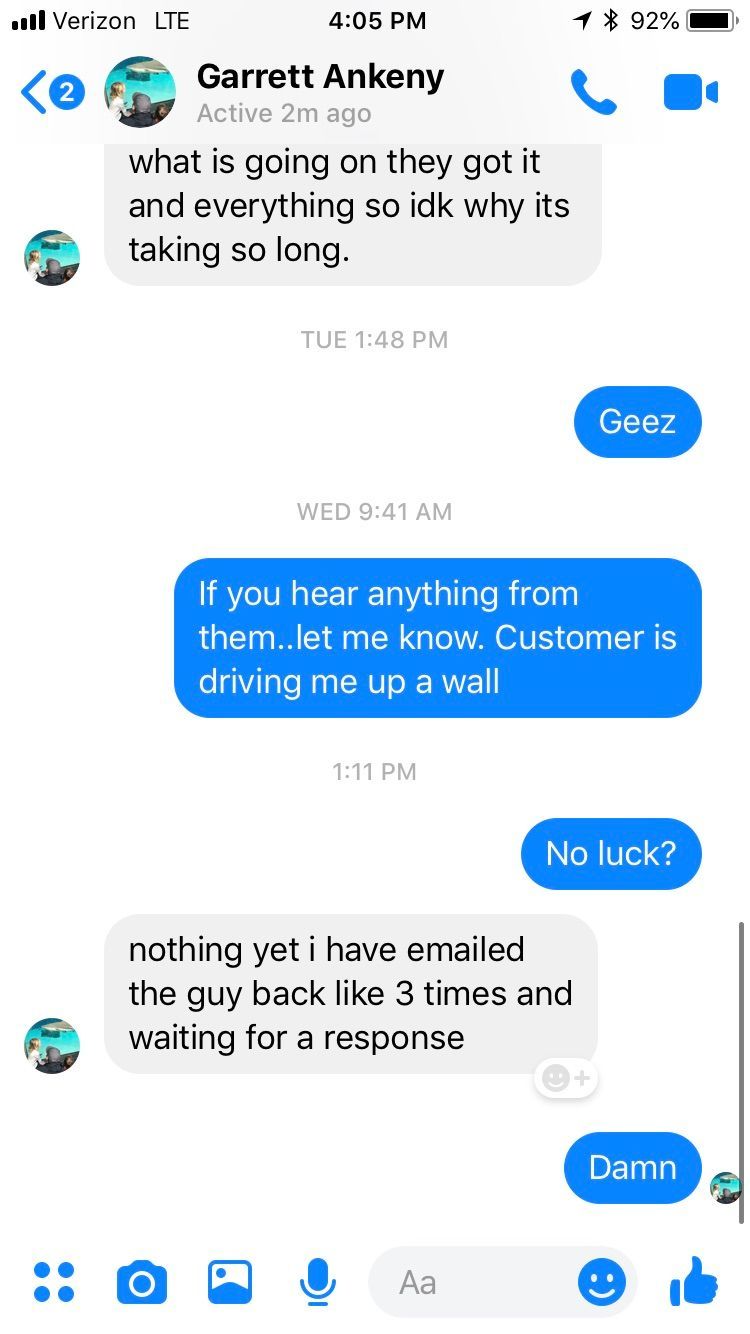
Task: Start a voice call with Garrett Ankeny
Action: click(593, 92)
